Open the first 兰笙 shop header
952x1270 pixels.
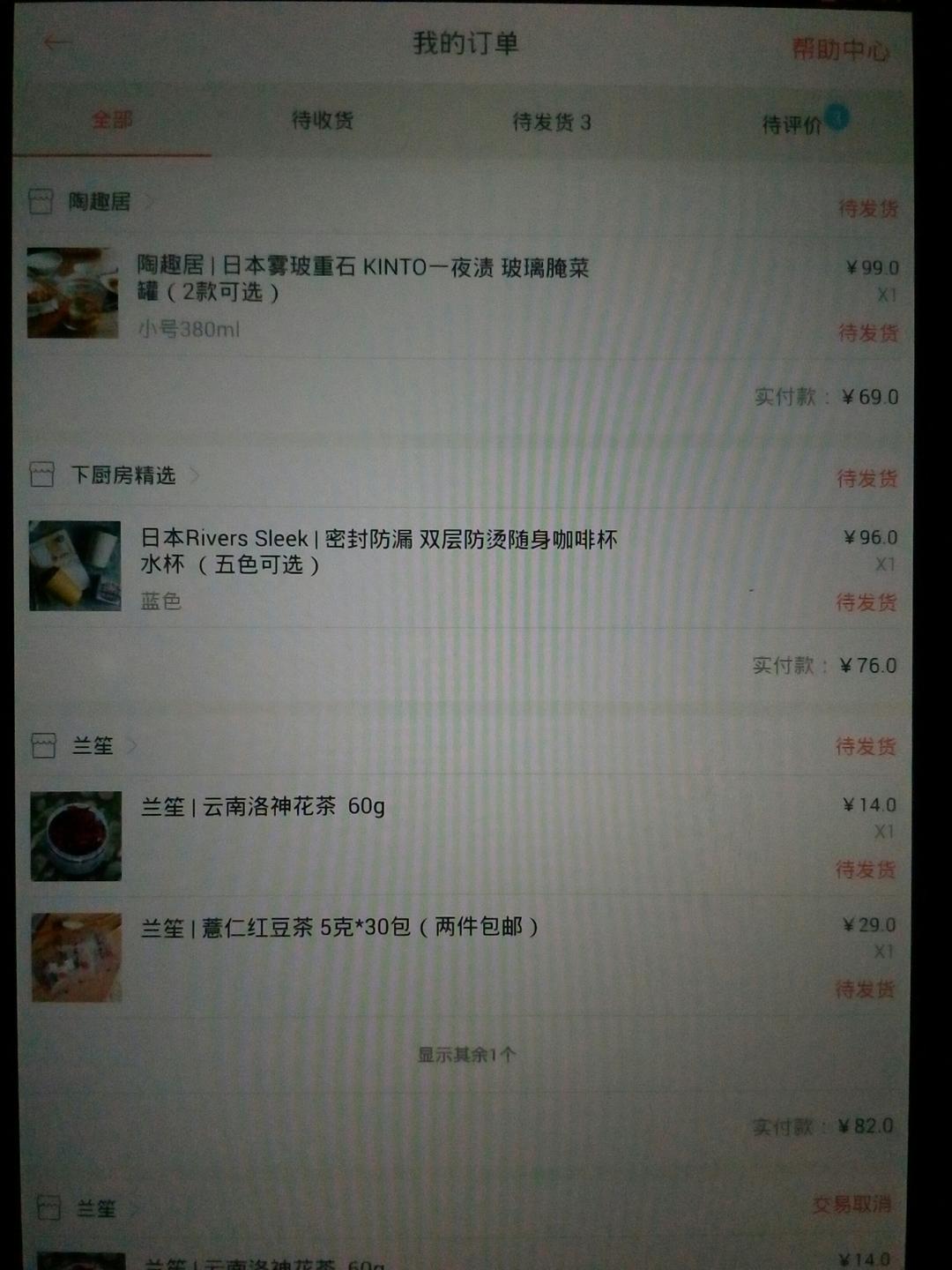click(x=92, y=746)
